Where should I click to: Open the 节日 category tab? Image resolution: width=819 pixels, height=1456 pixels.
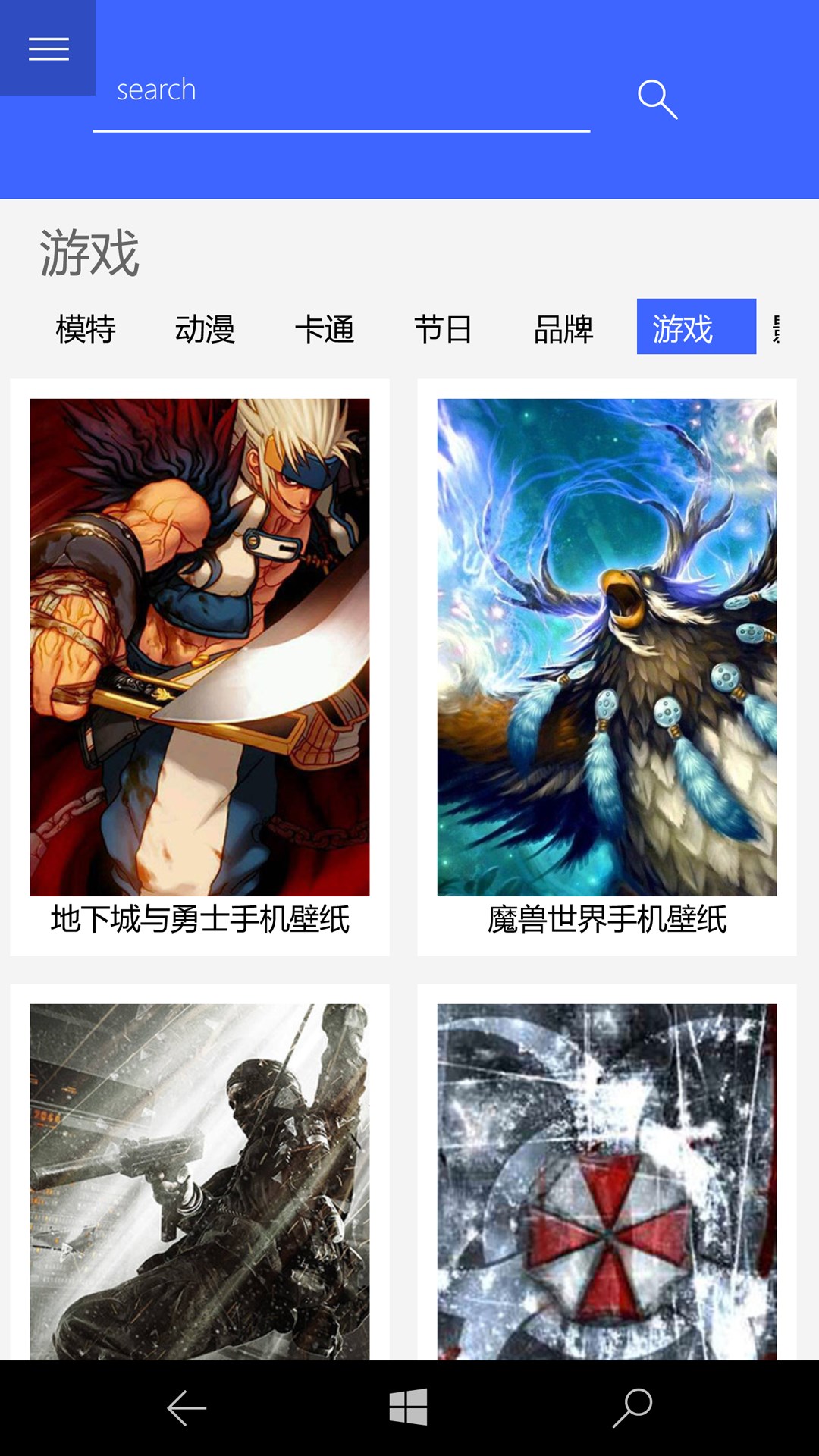click(444, 328)
